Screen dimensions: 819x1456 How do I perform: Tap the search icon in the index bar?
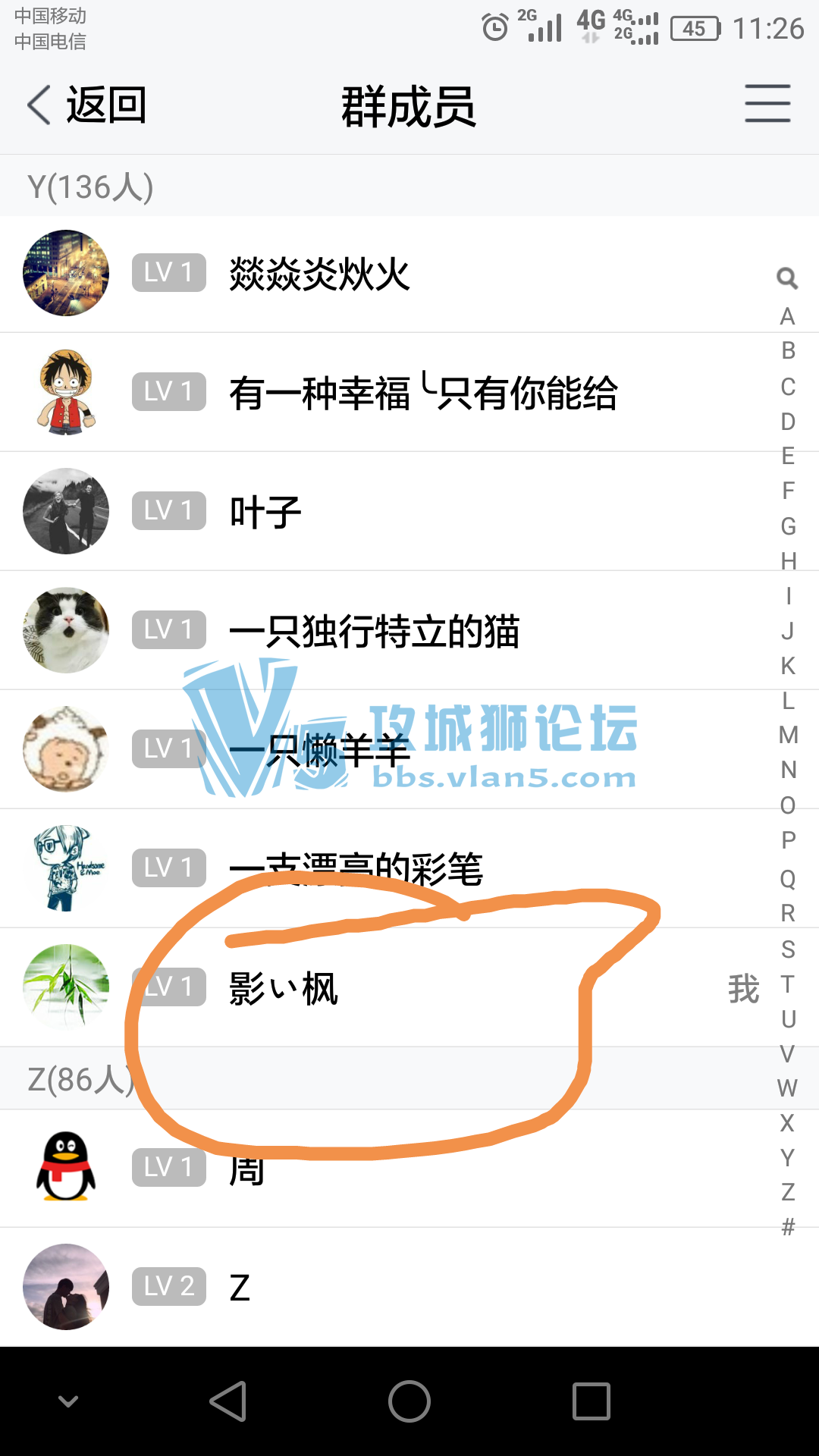tap(787, 278)
